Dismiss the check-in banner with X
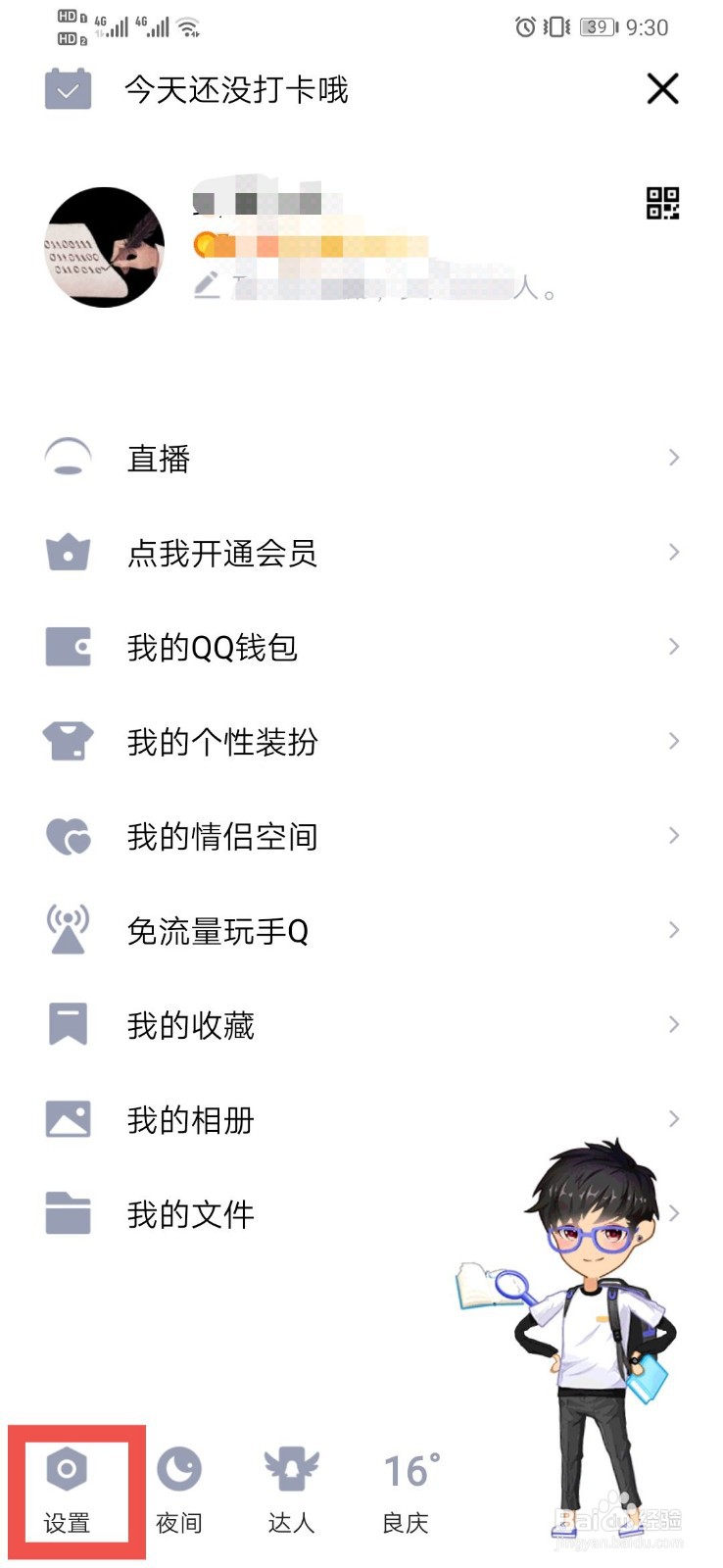Screen dimensions: 723x1568 (662, 89)
